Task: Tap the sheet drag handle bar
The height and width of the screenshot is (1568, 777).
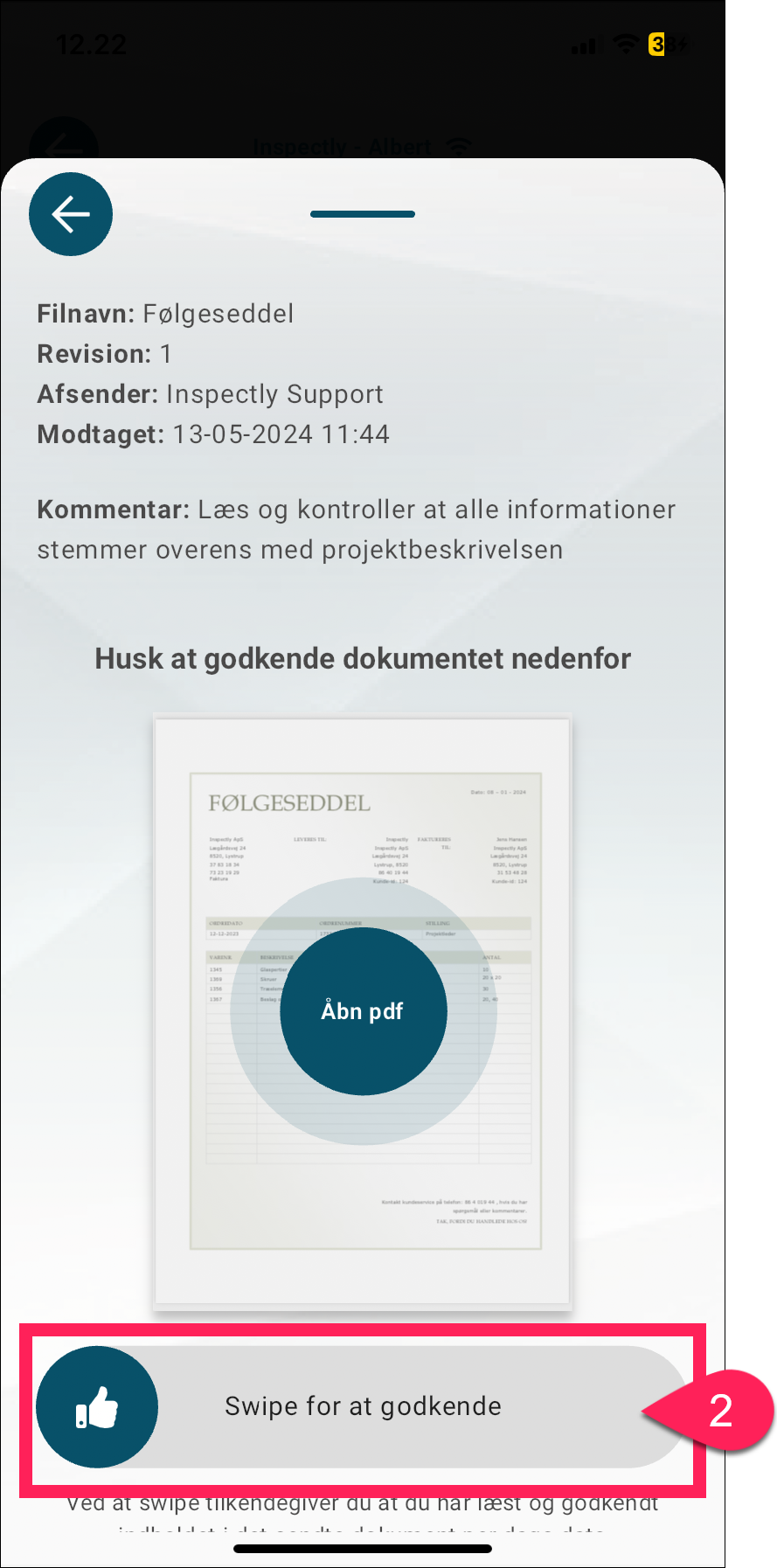Action: click(x=363, y=214)
